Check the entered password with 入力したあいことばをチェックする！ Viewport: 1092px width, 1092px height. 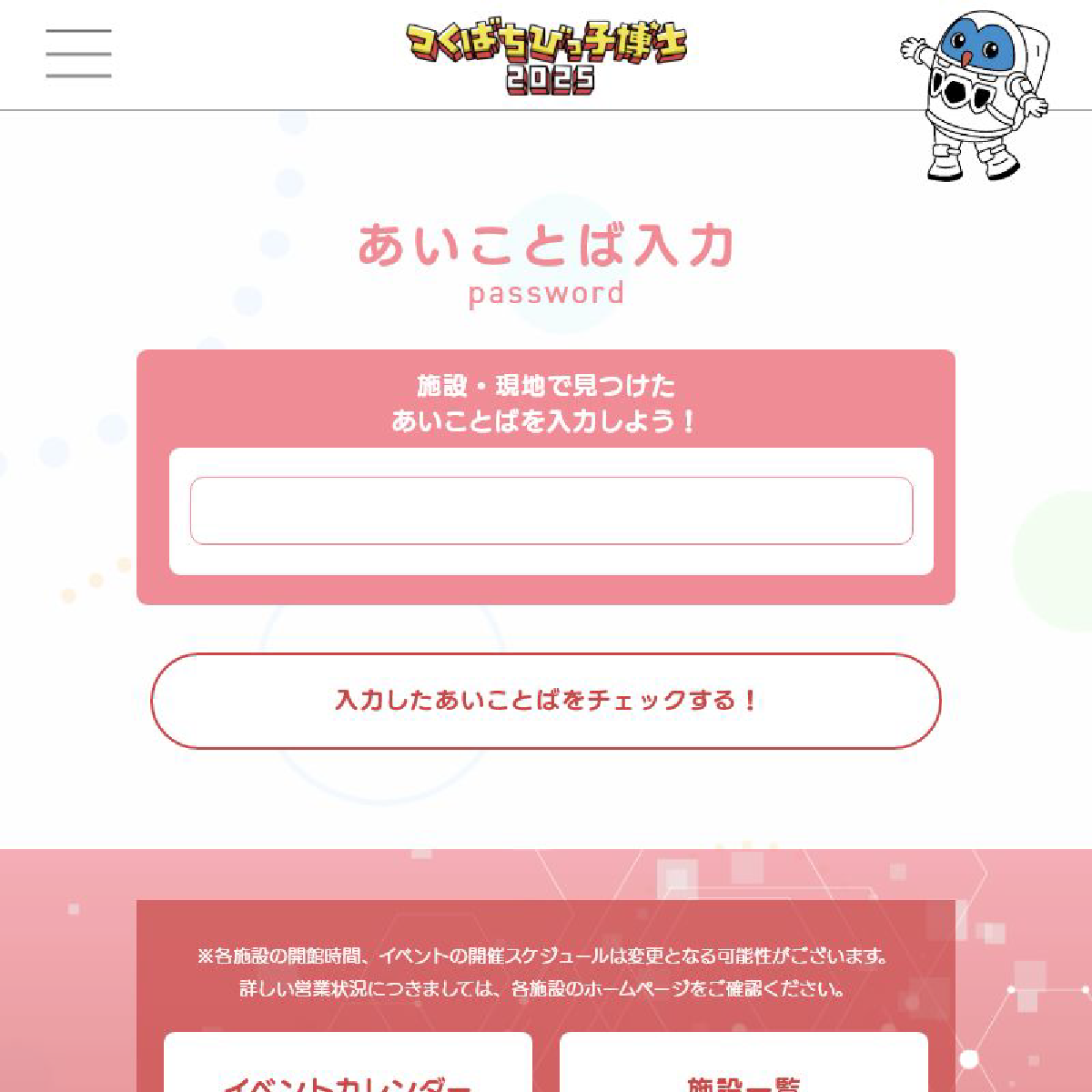[x=546, y=701]
